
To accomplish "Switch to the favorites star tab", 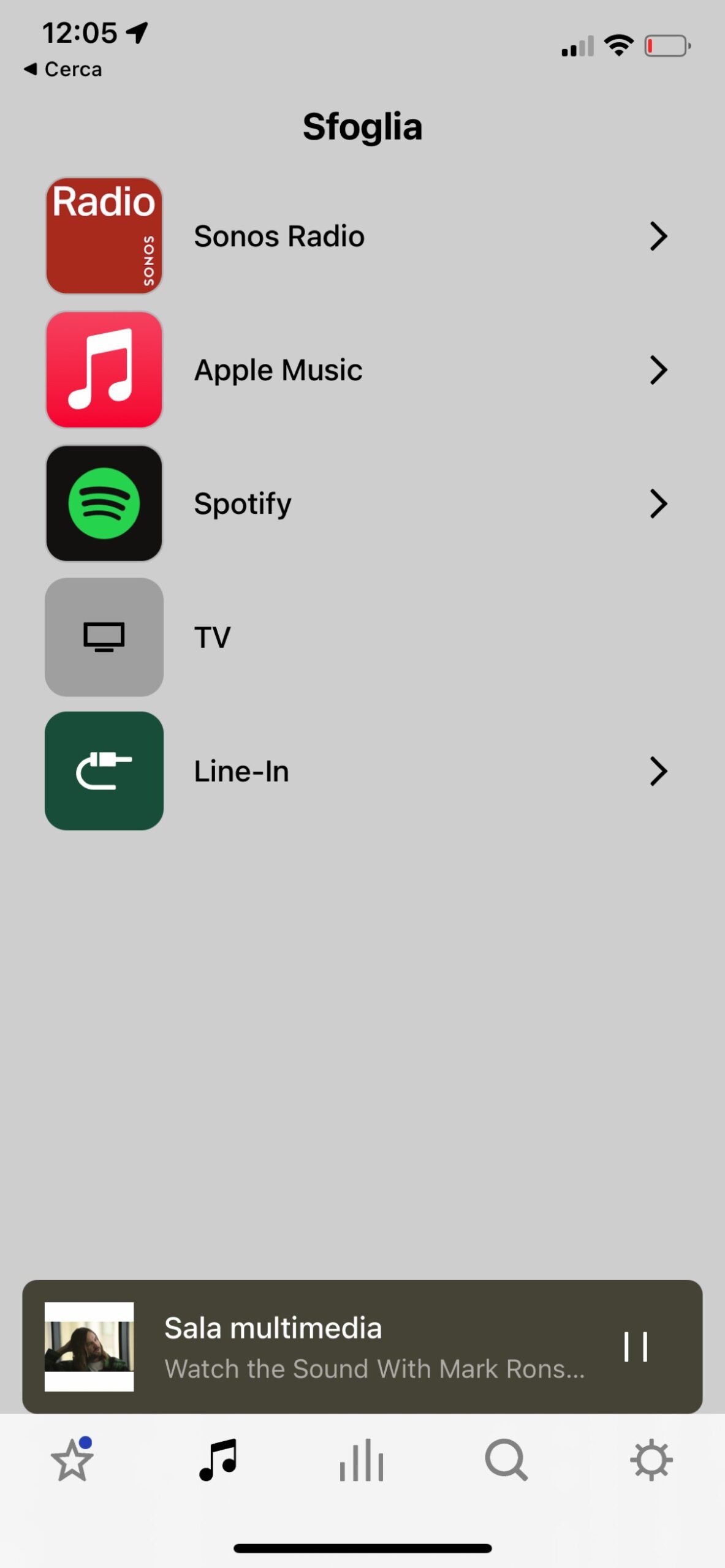I will click(72, 1460).
